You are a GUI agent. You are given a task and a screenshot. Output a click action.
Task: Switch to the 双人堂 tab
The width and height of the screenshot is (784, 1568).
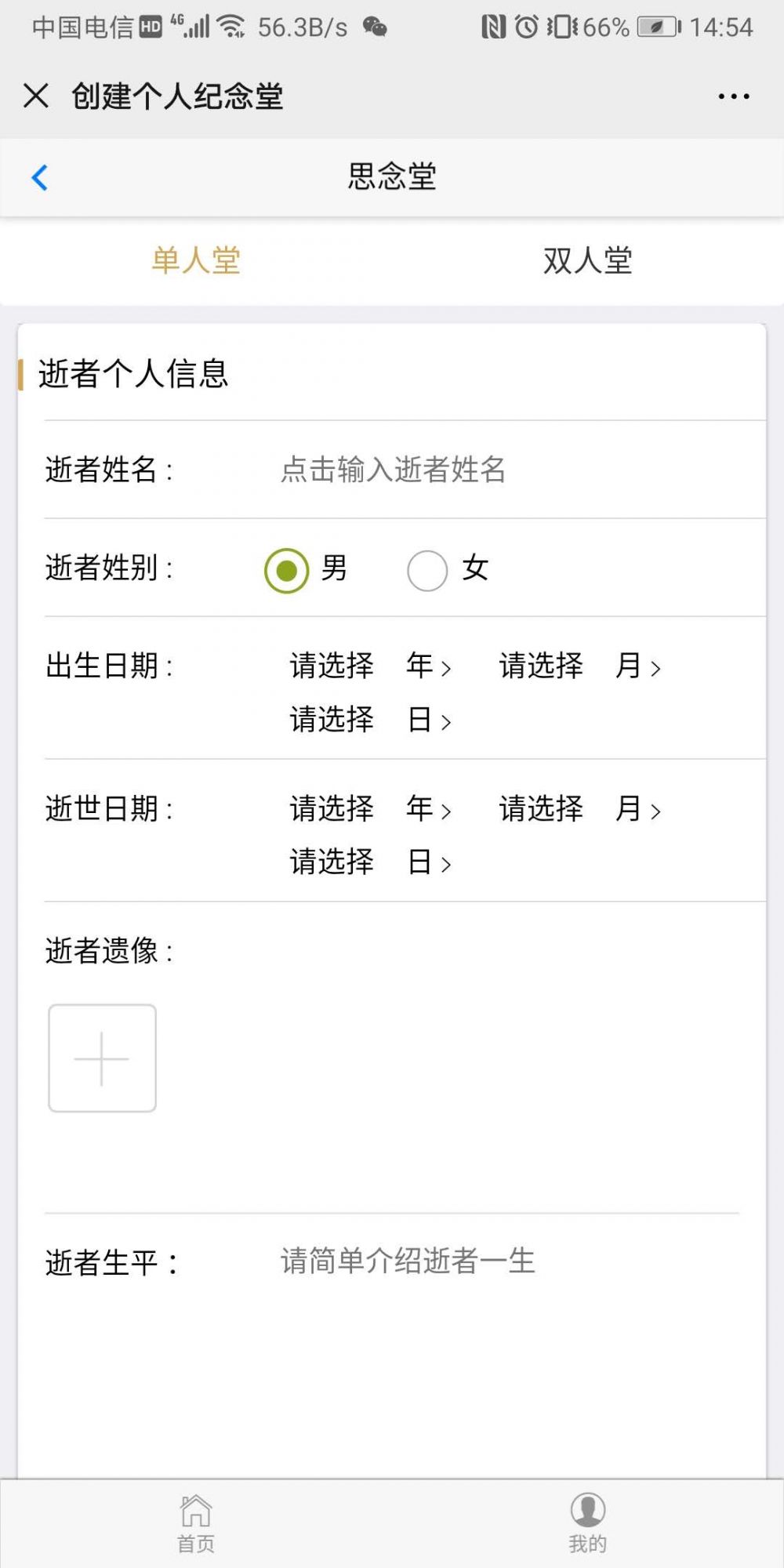pyautogui.click(x=588, y=260)
